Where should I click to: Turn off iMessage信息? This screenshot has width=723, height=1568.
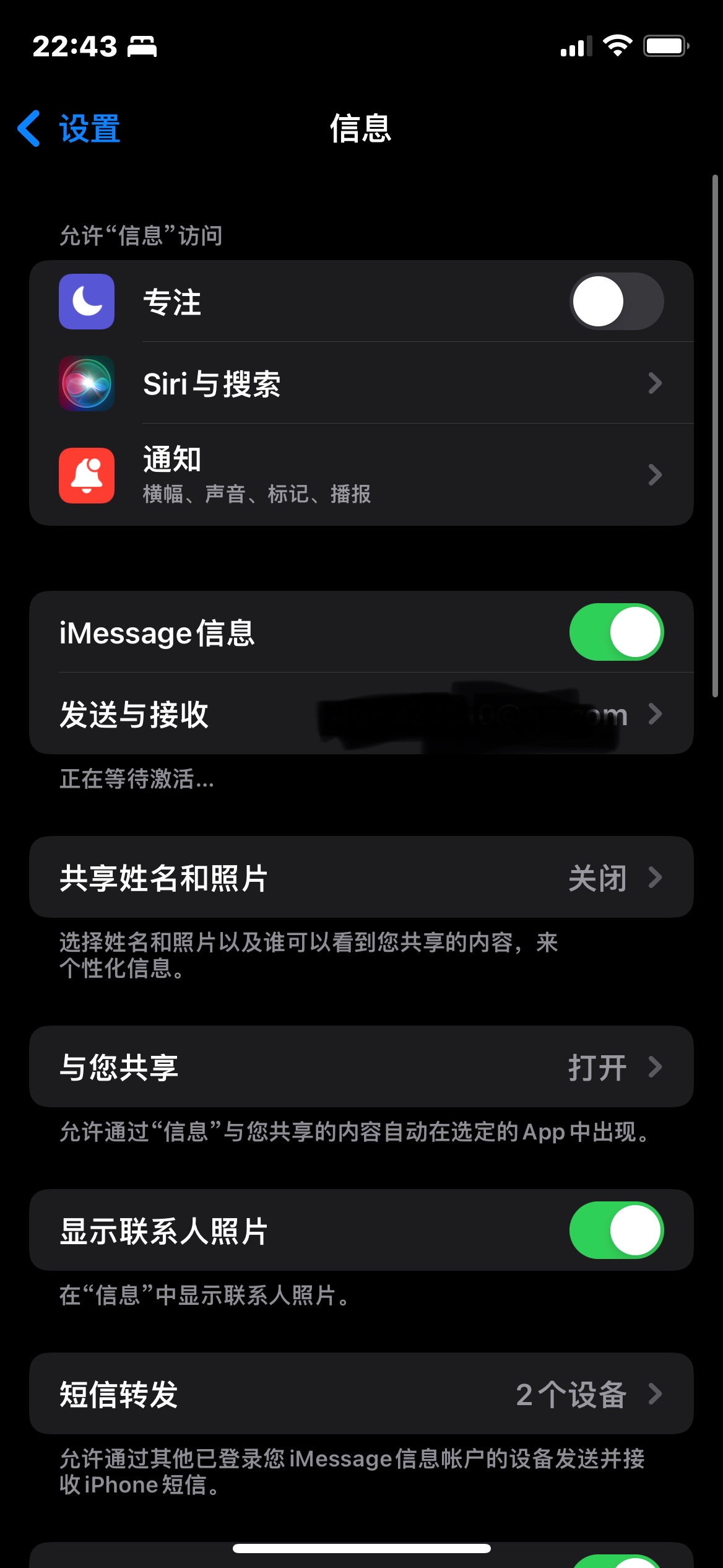click(x=616, y=632)
